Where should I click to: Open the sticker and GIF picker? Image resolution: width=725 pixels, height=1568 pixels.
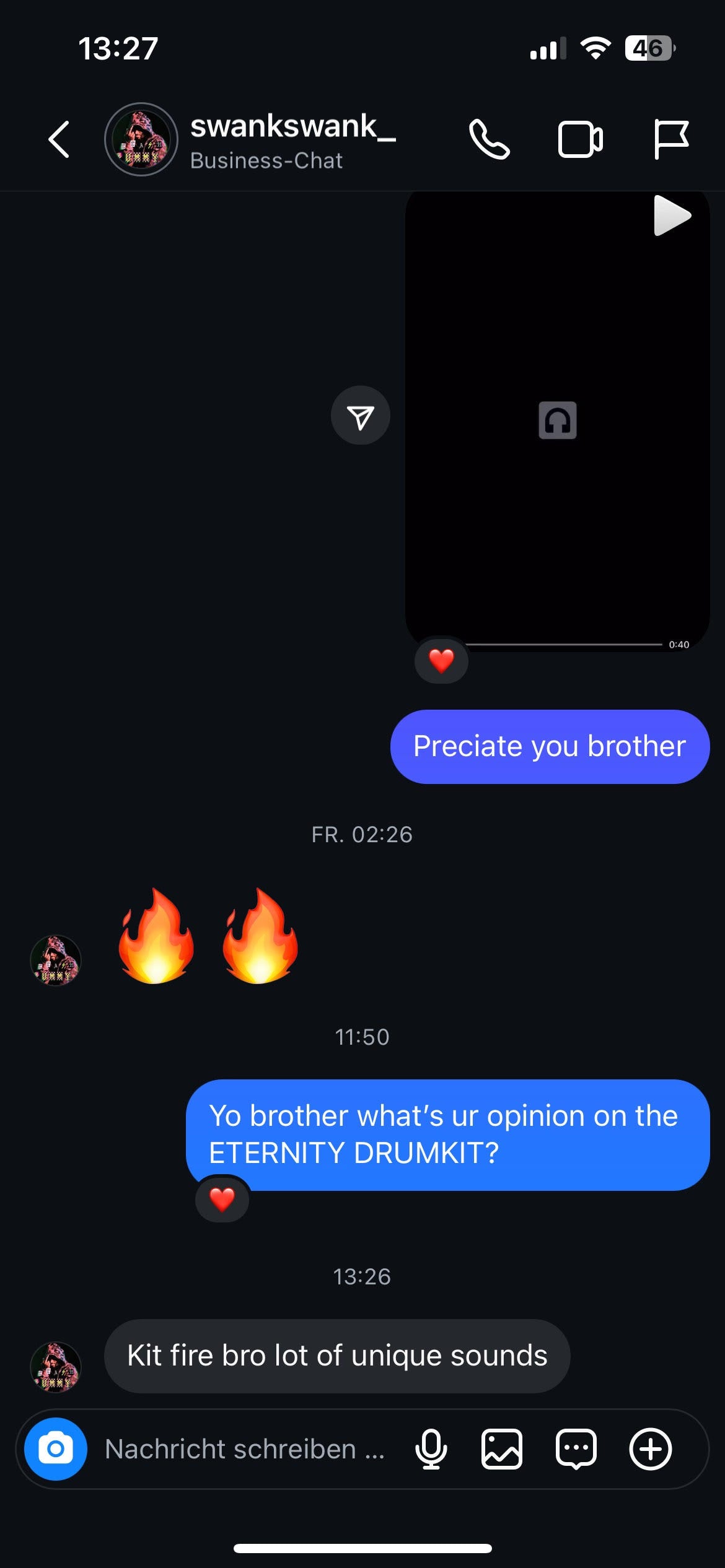pos(576,1449)
